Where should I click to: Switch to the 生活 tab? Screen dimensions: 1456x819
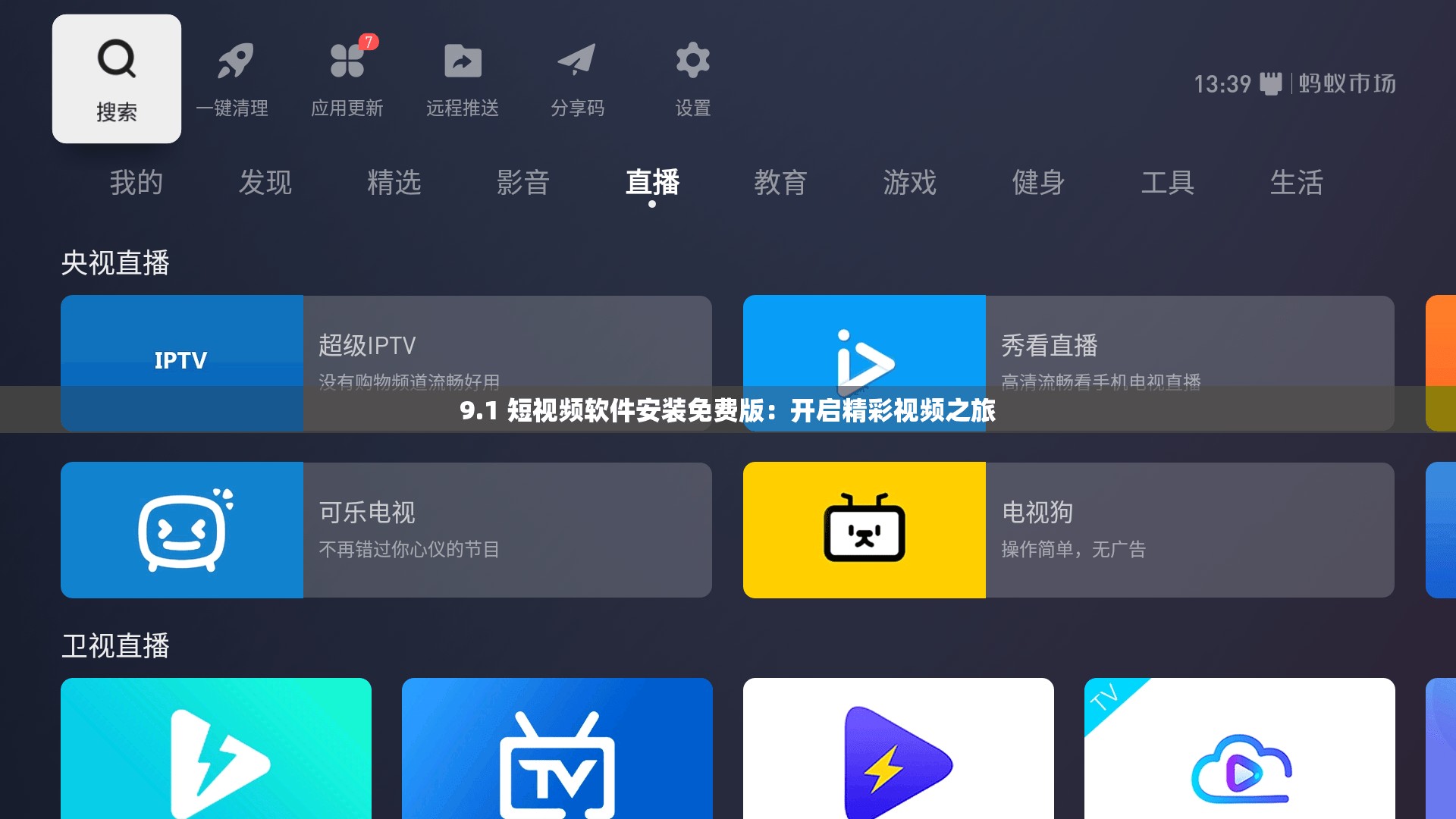(1297, 183)
